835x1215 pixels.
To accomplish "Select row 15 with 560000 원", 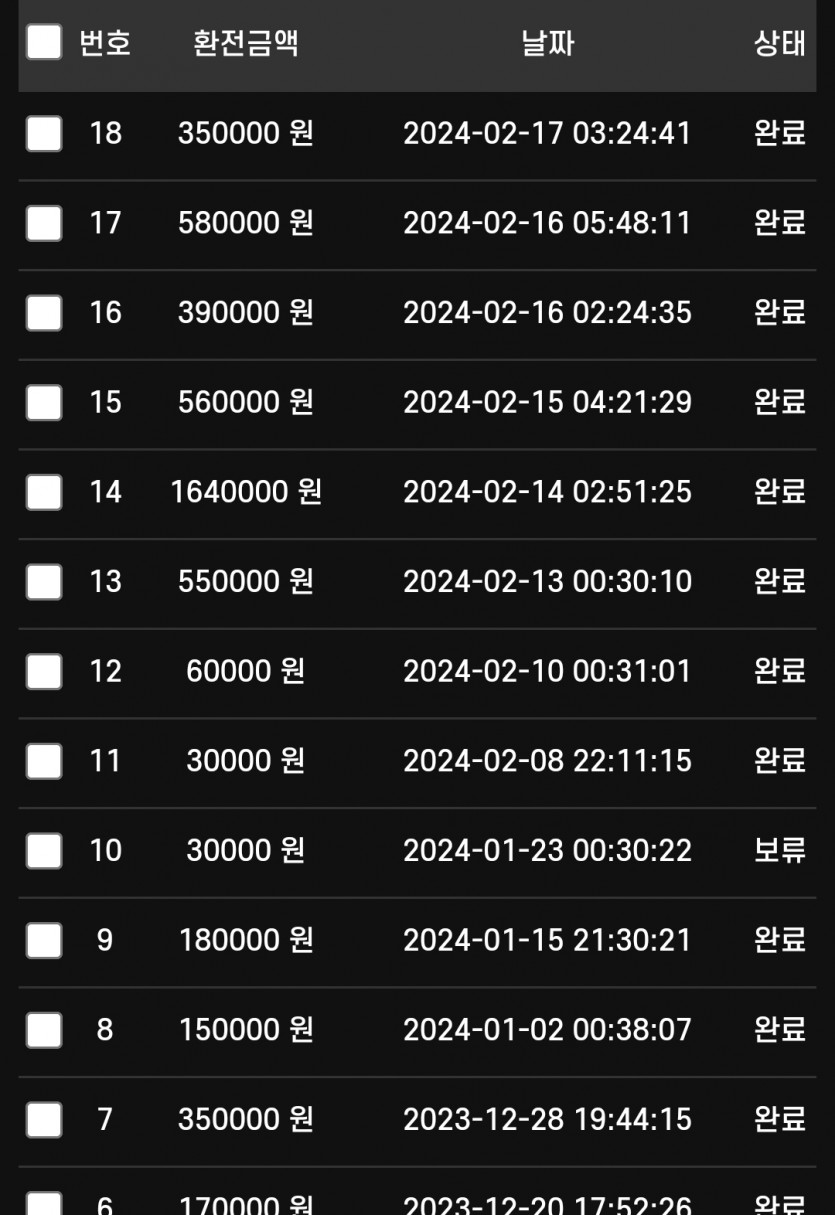I will (x=44, y=402).
